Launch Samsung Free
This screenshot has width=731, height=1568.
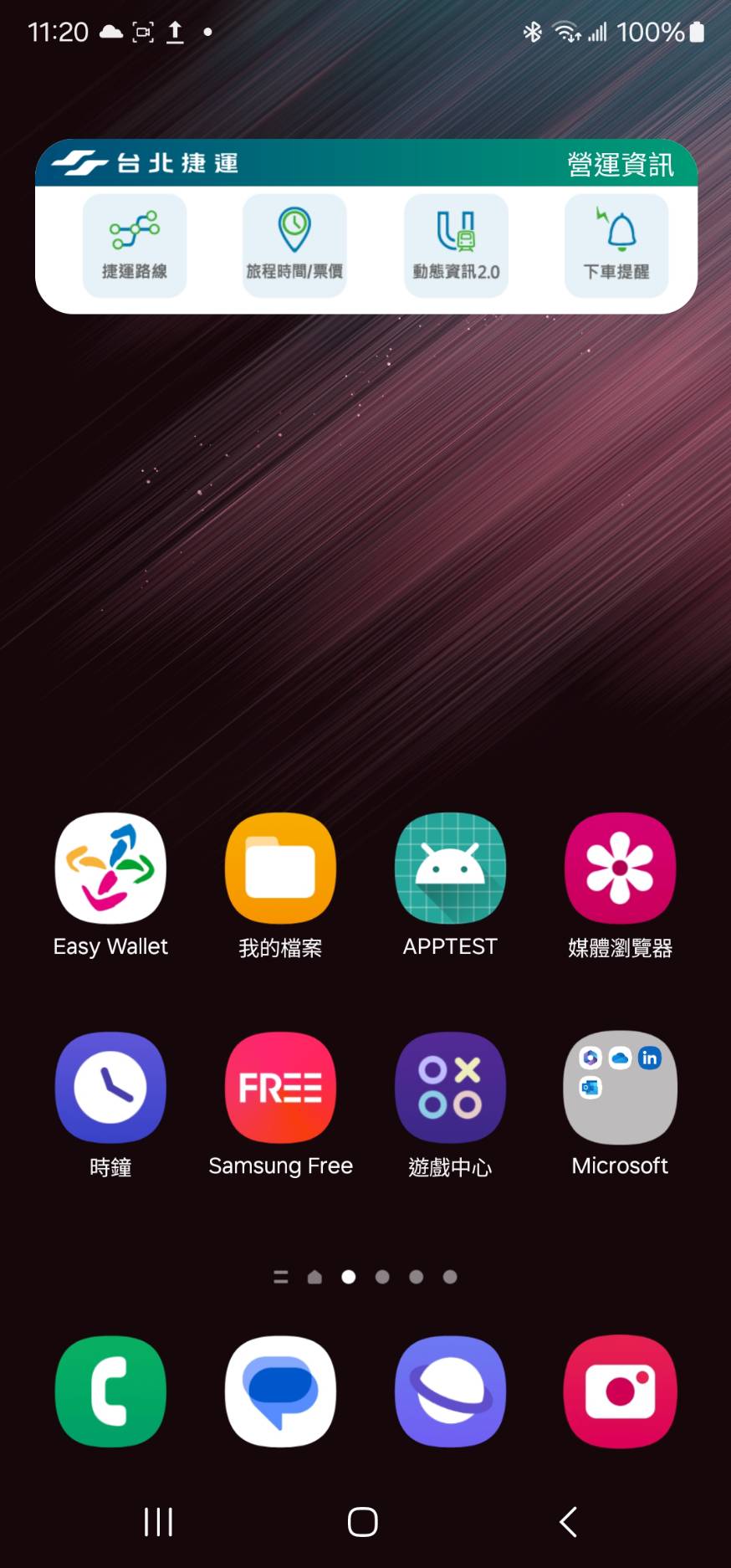click(280, 1088)
